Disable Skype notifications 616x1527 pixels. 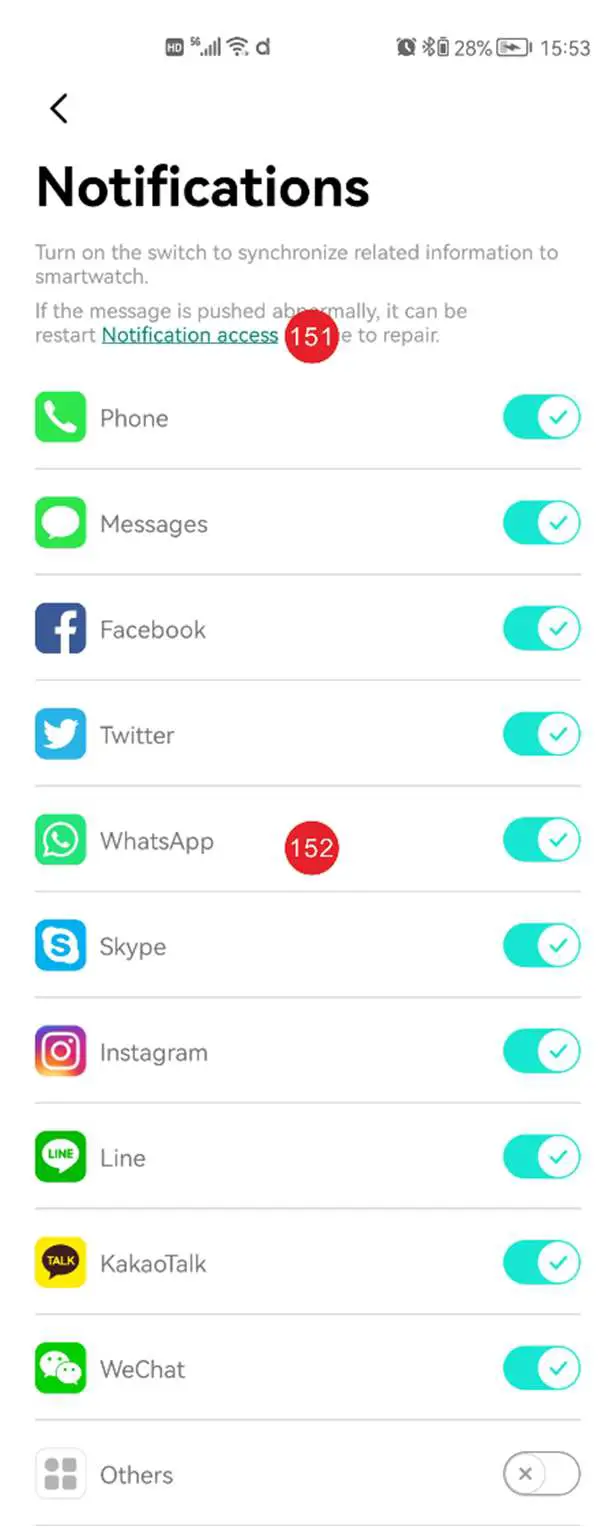[541, 946]
